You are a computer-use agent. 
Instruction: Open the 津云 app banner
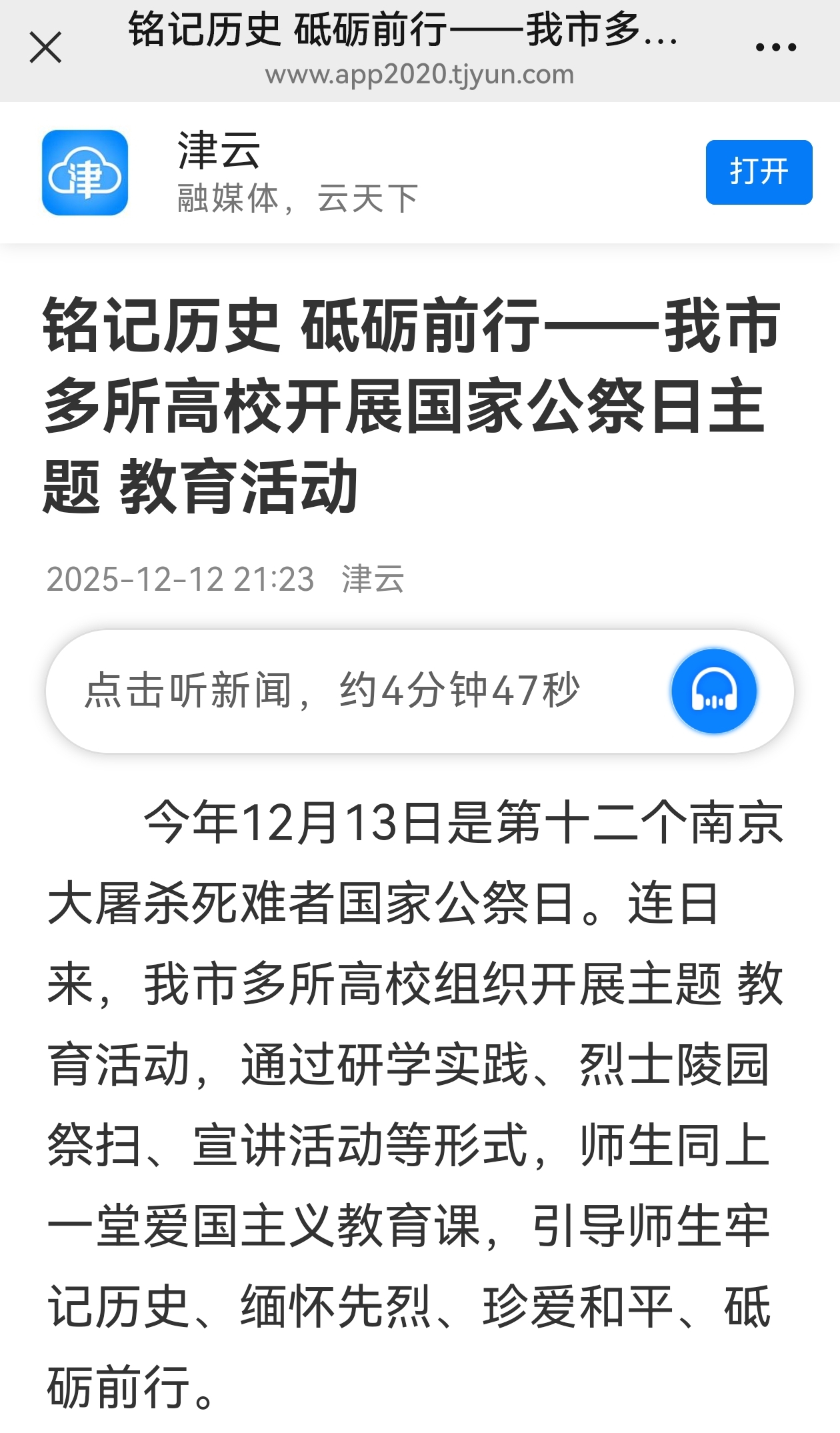85,173
